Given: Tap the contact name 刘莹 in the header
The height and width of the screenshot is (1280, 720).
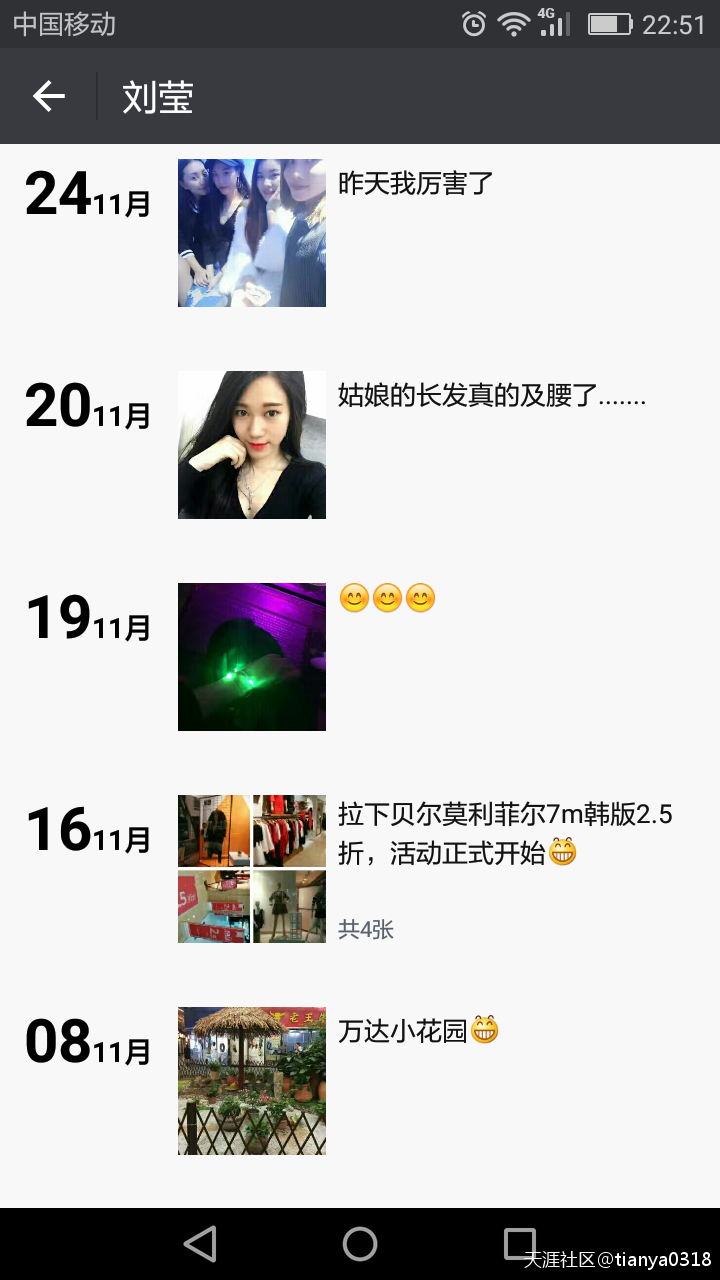Looking at the screenshot, I should point(156,96).
